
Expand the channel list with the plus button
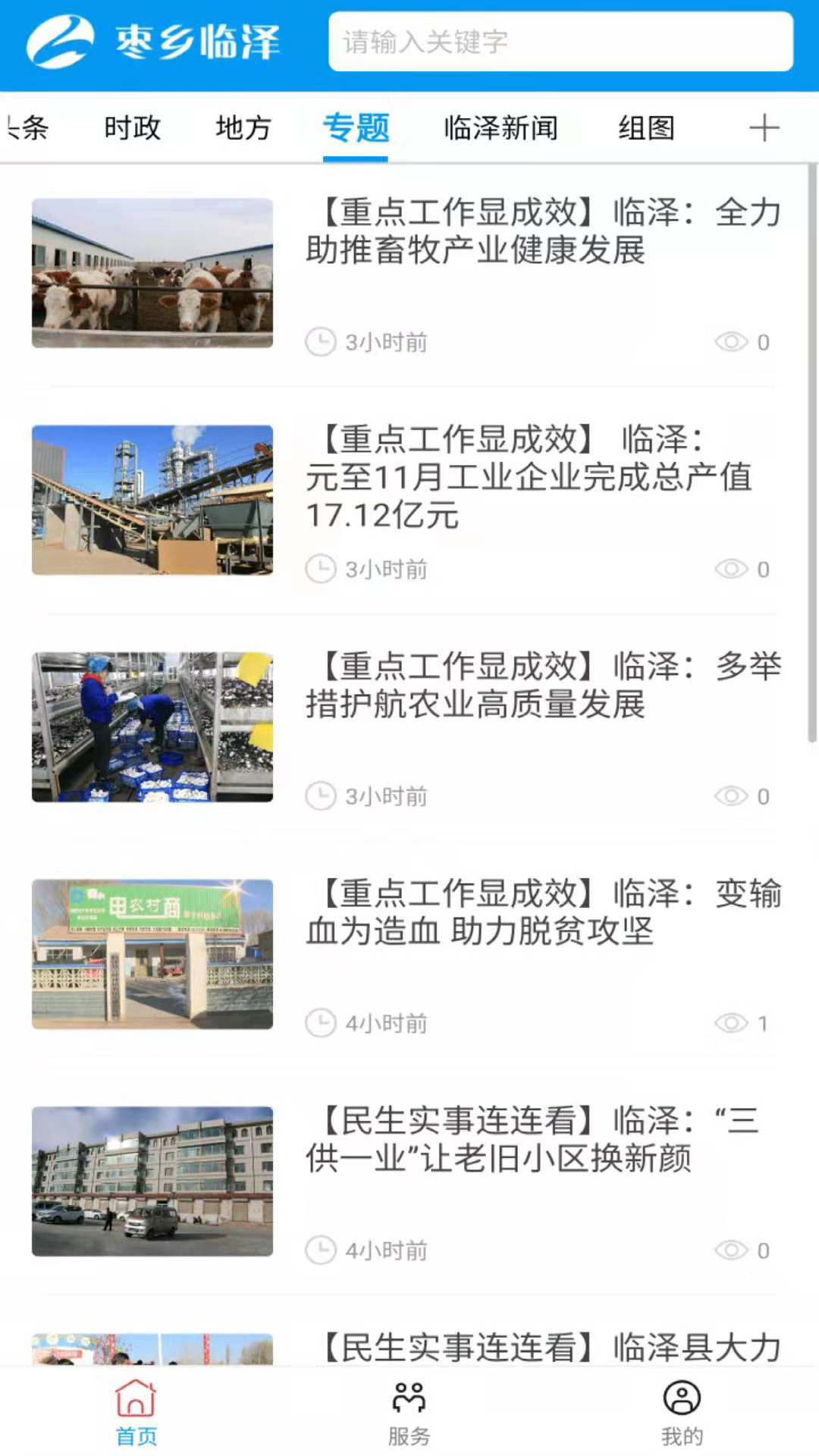764,129
